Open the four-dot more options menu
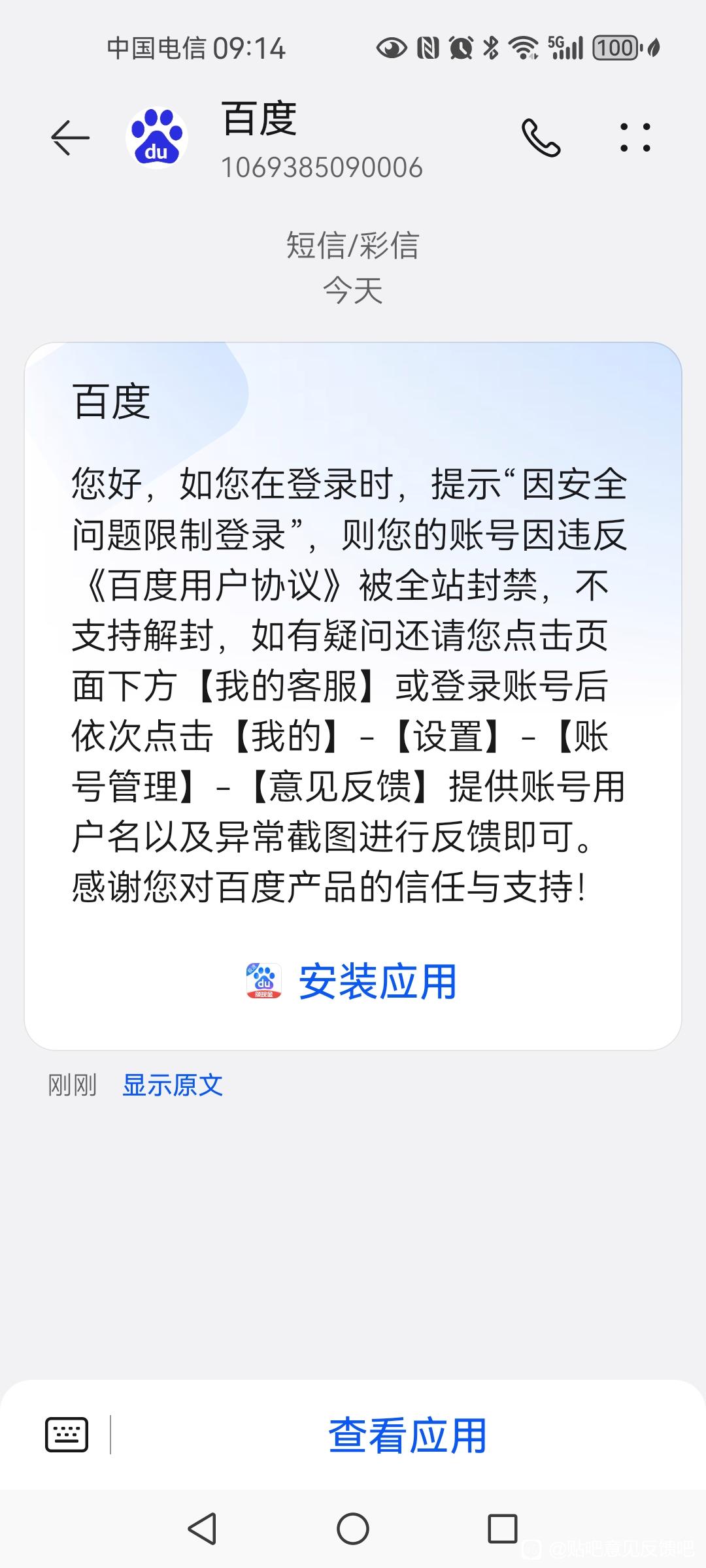706x1568 pixels. coord(635,138)
